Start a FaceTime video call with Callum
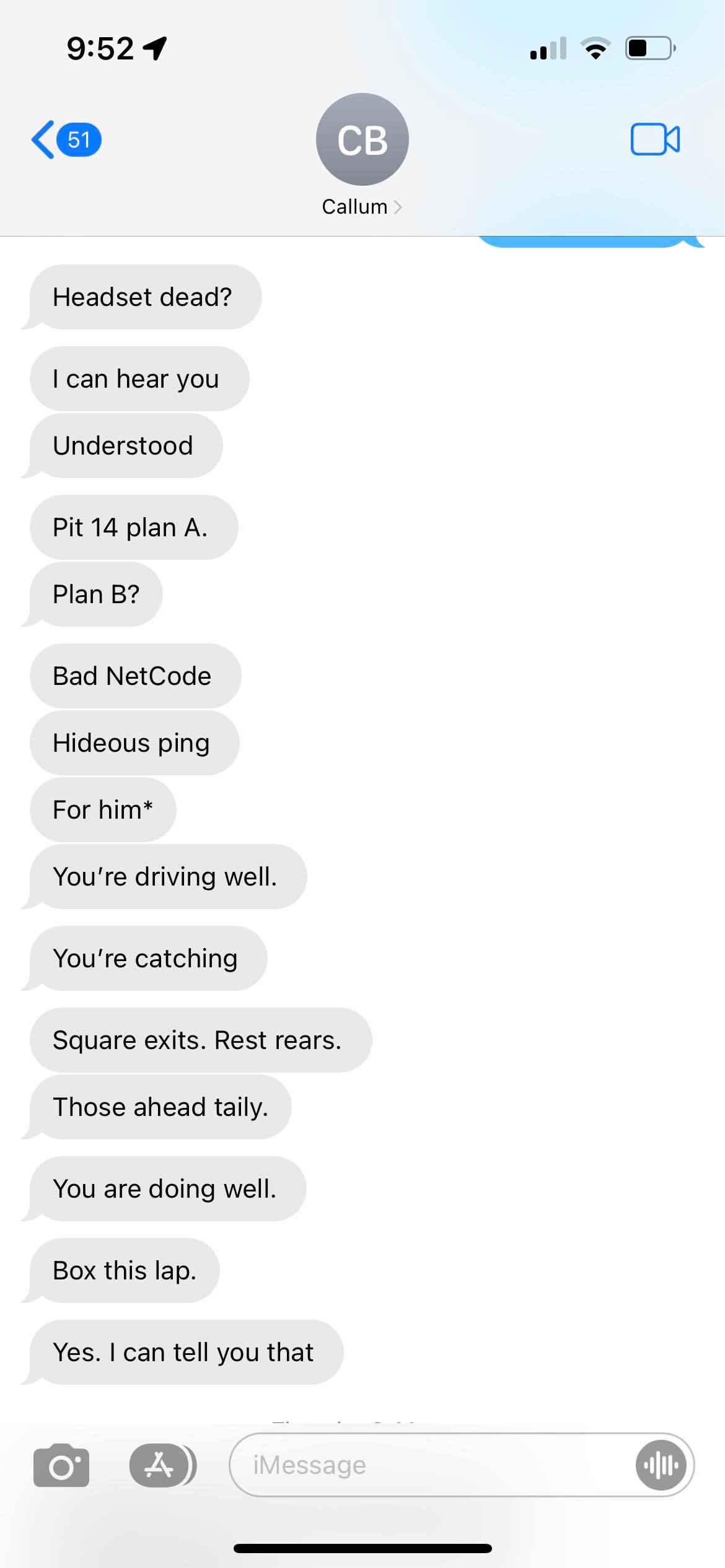Screen dimensions: 725x1568 click(654, 139)
